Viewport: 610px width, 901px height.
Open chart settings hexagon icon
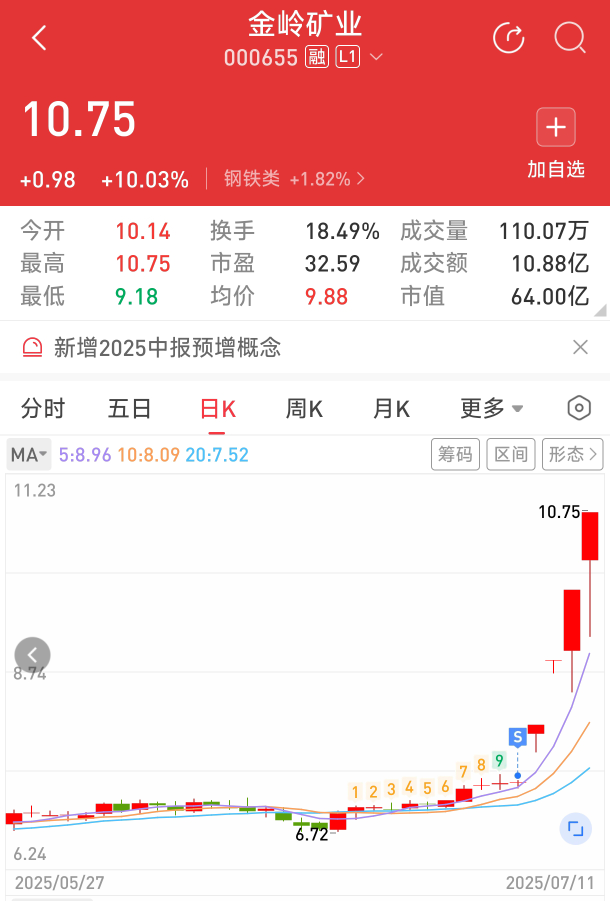tap(579, 408)
